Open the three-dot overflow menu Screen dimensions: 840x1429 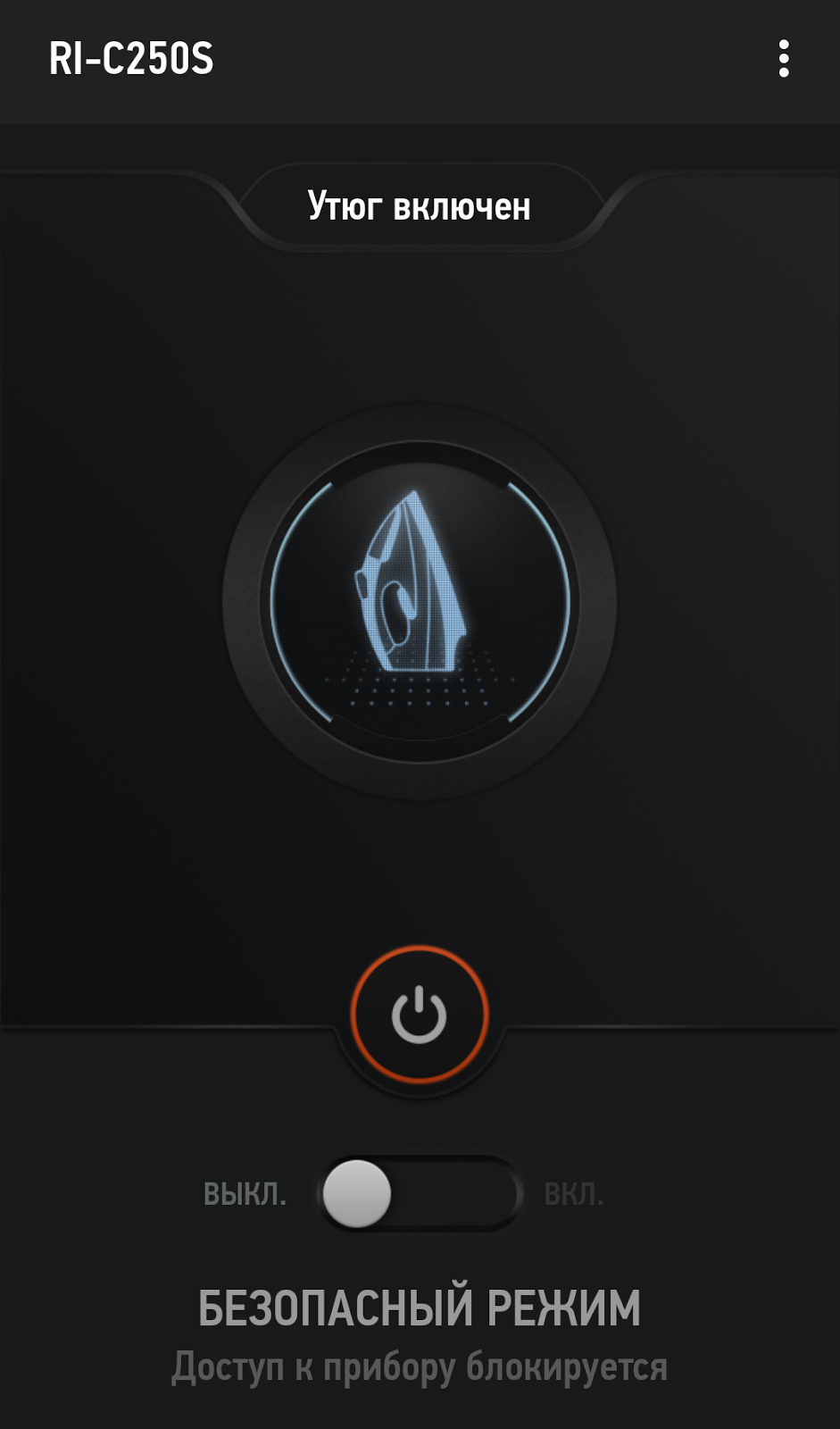point(783,59)
